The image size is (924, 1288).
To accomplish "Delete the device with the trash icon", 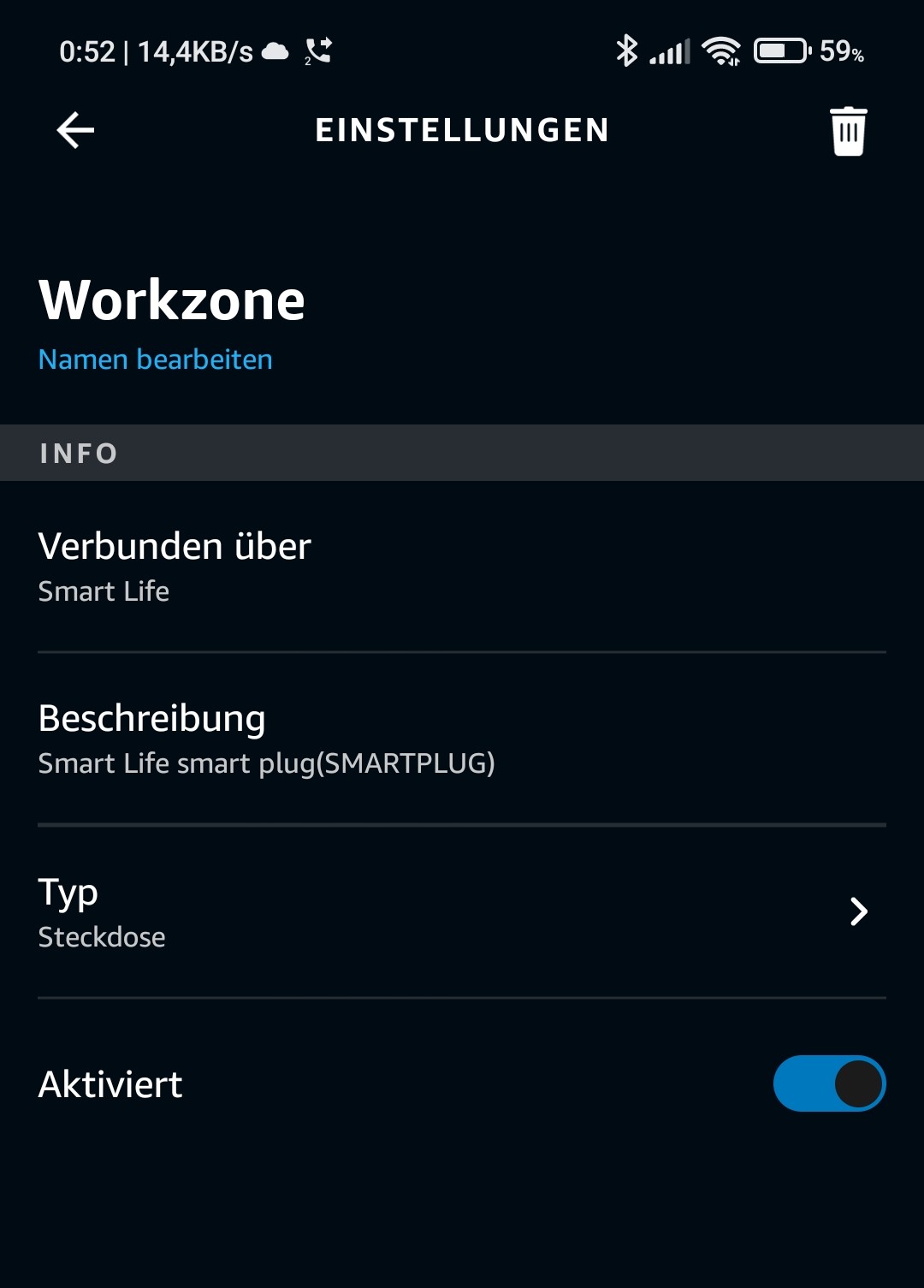I will pos(848,131).
